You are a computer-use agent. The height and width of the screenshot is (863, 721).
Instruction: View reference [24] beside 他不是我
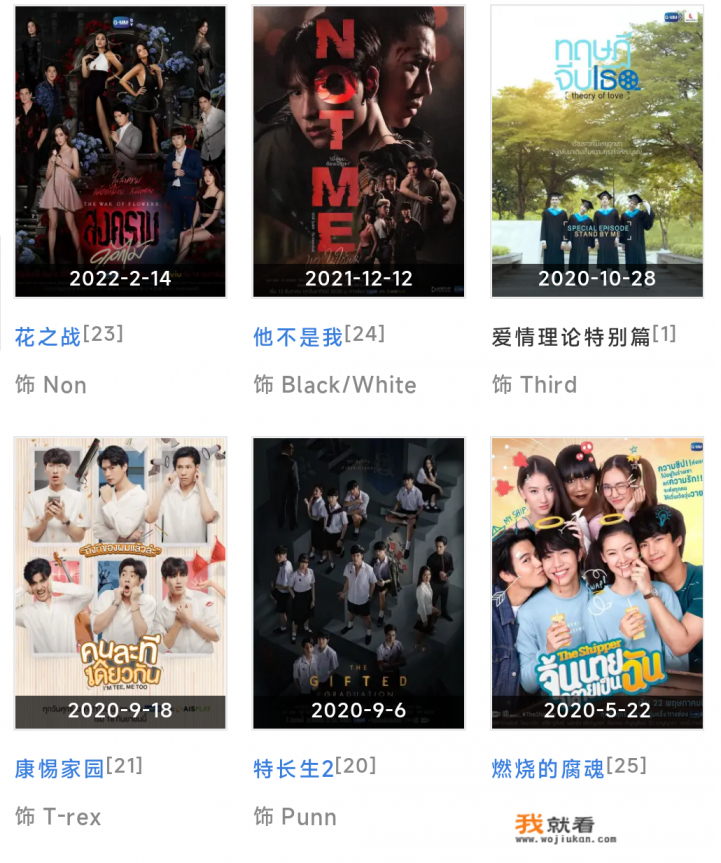pyautogui.click(x=364, y=333)
